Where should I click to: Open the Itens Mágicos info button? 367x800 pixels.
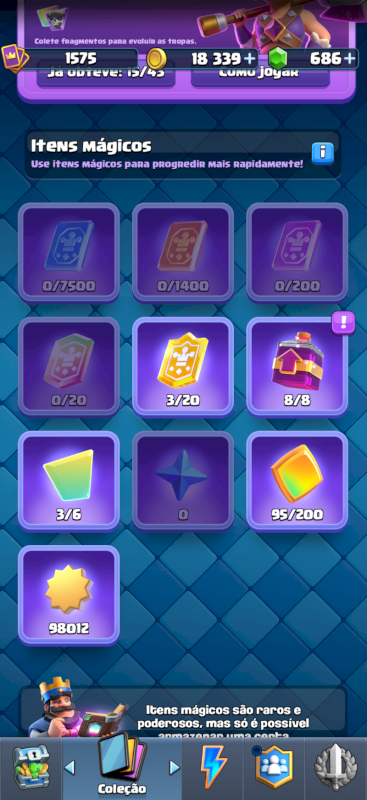coord(323,153)
